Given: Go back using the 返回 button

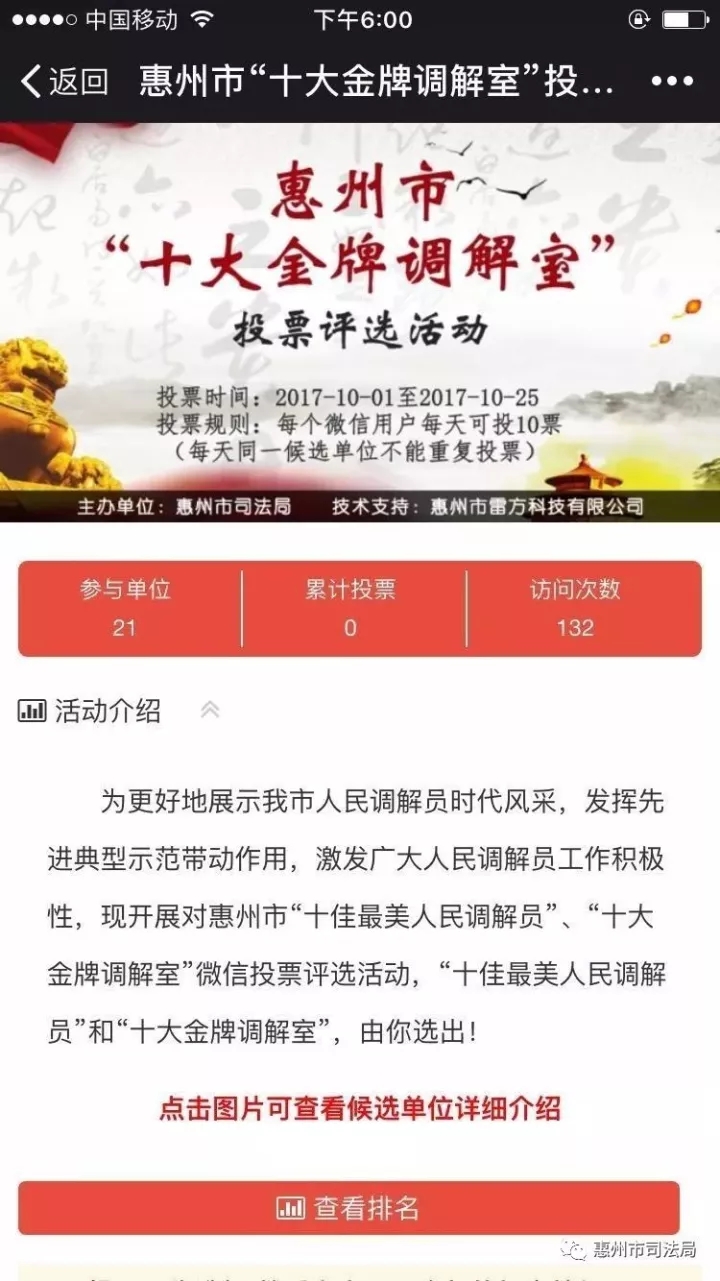Looking at the screenshot, I should click(x=64, y=81).
